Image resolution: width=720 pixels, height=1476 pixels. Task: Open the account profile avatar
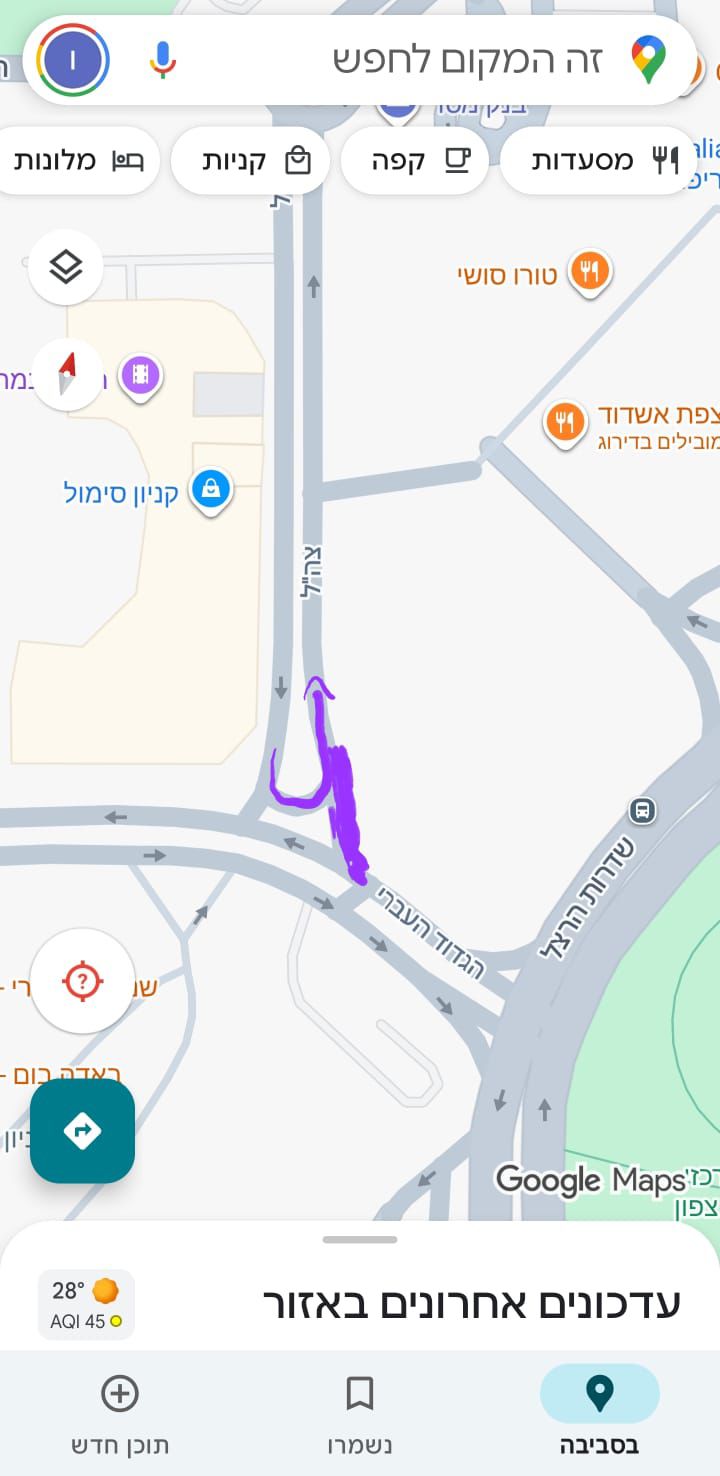(73, 60)
